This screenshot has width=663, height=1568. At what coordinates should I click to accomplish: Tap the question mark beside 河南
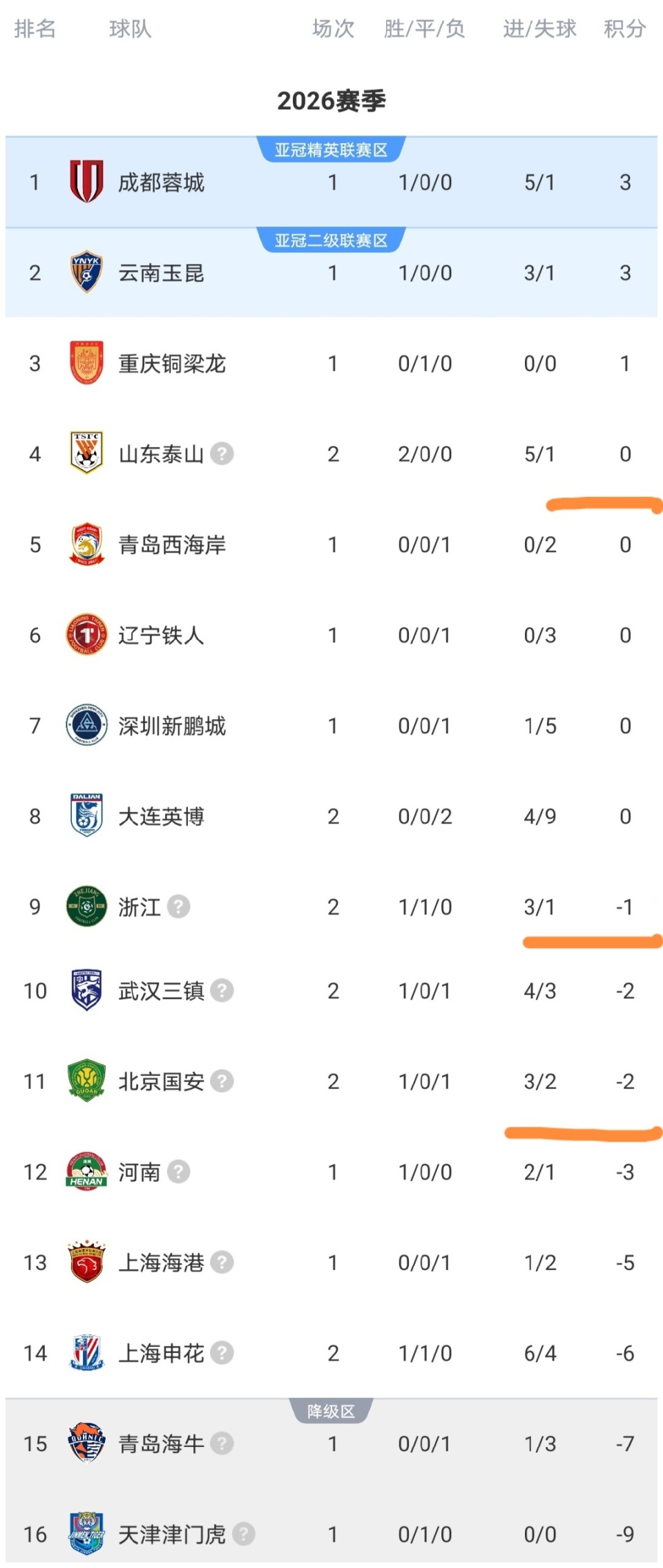tap(178, 1172)
